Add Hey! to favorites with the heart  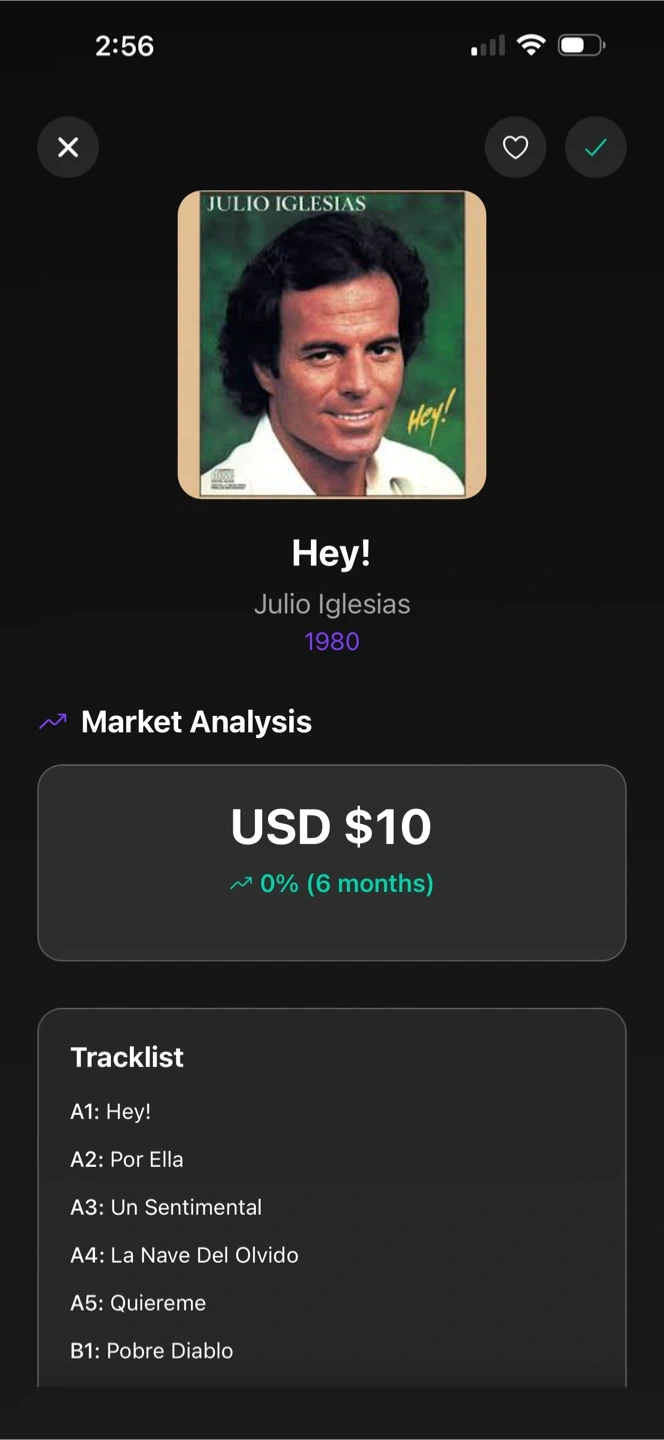click(515, 148)
